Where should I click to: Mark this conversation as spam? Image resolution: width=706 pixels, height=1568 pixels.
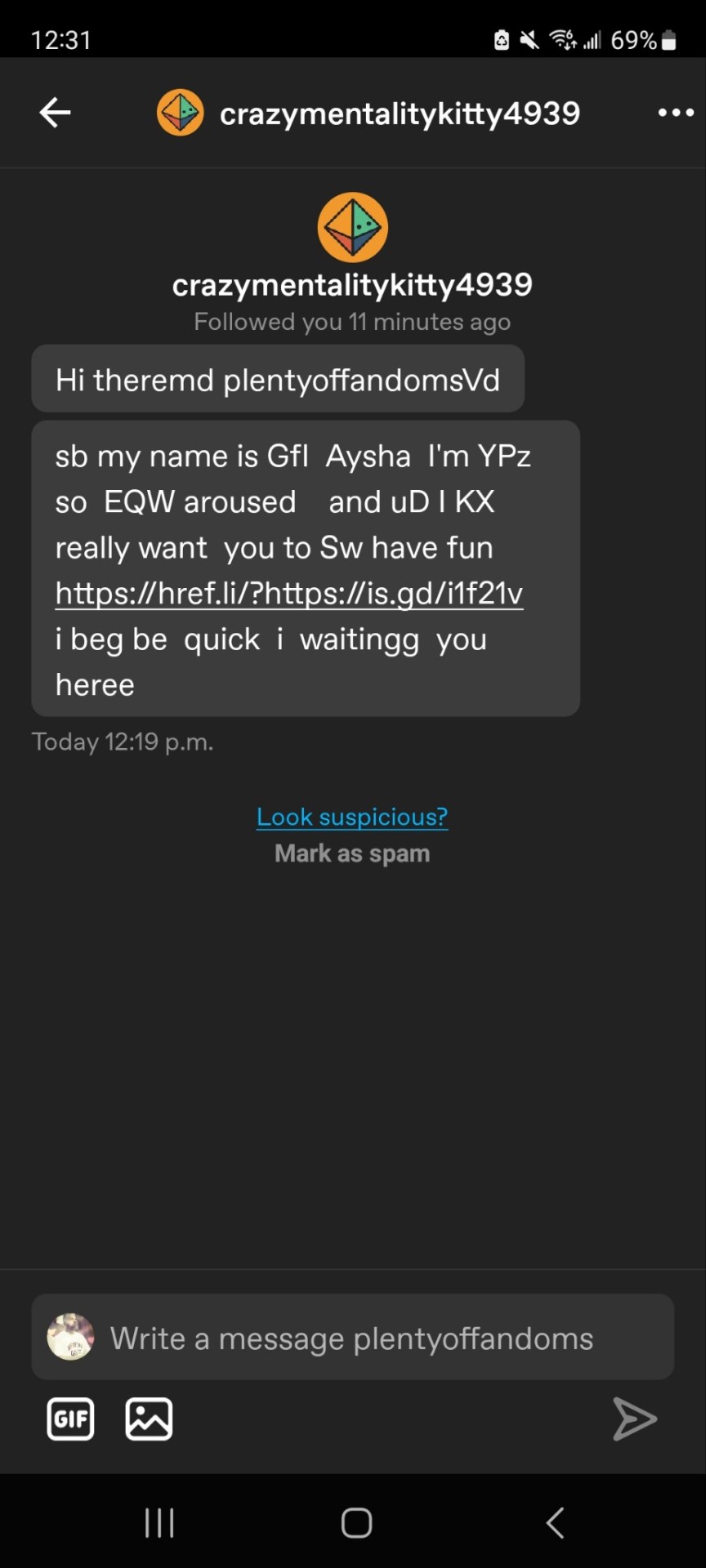pos(352,853)
